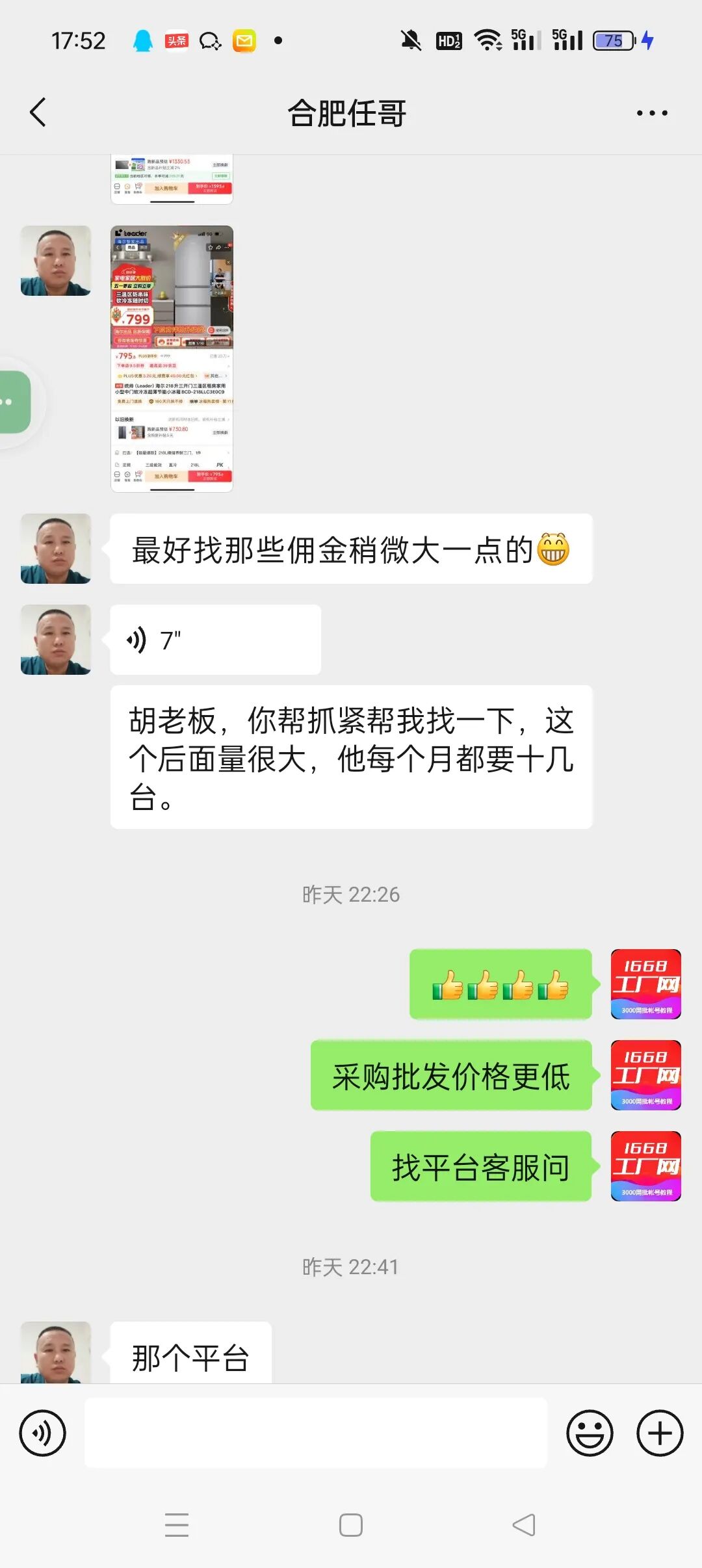
Task: Open the plus attachment menu
Action: [659, 1433]
